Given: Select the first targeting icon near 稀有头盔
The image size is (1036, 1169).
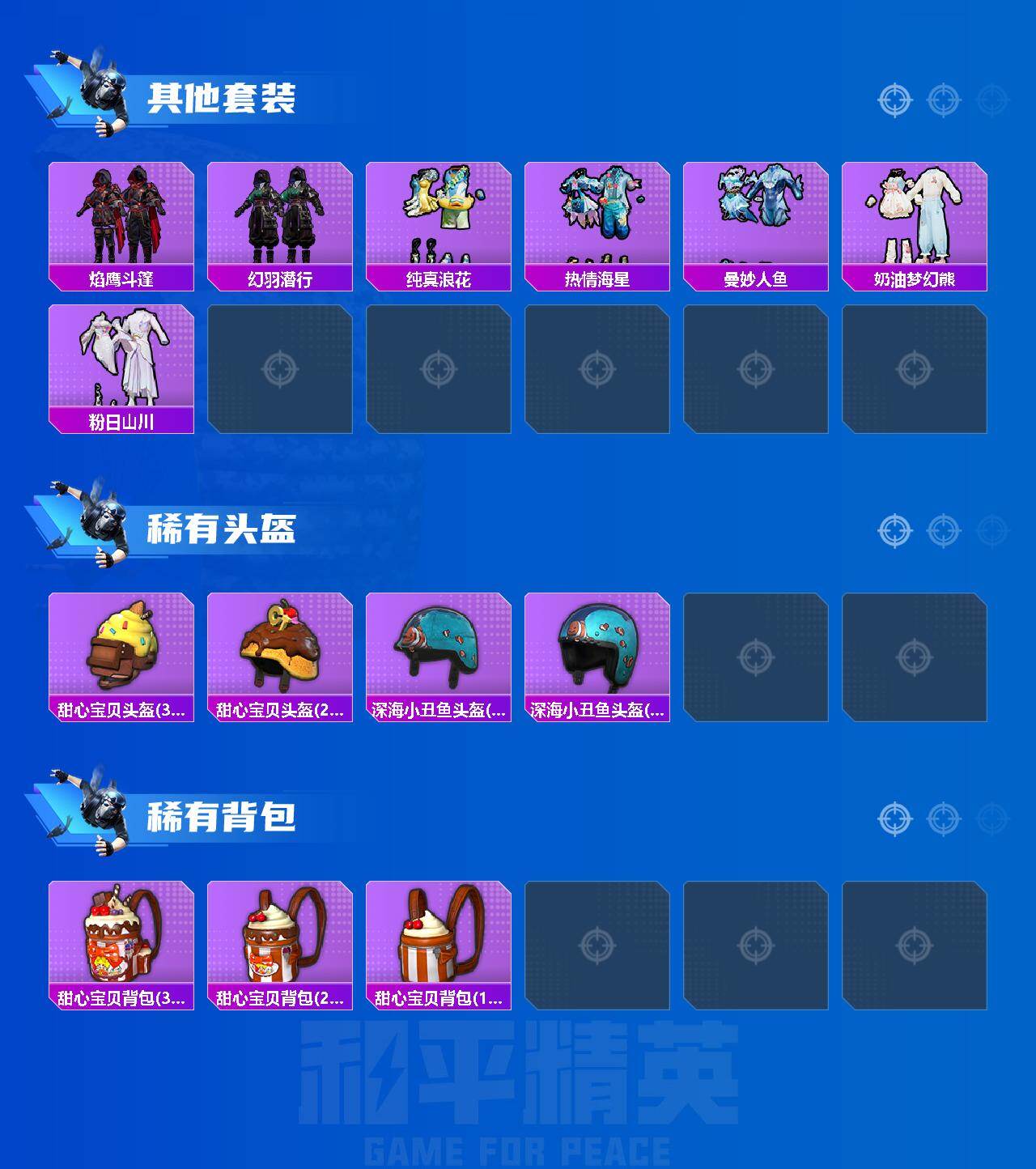Looking at the screenshot, I should click(894, 529).
